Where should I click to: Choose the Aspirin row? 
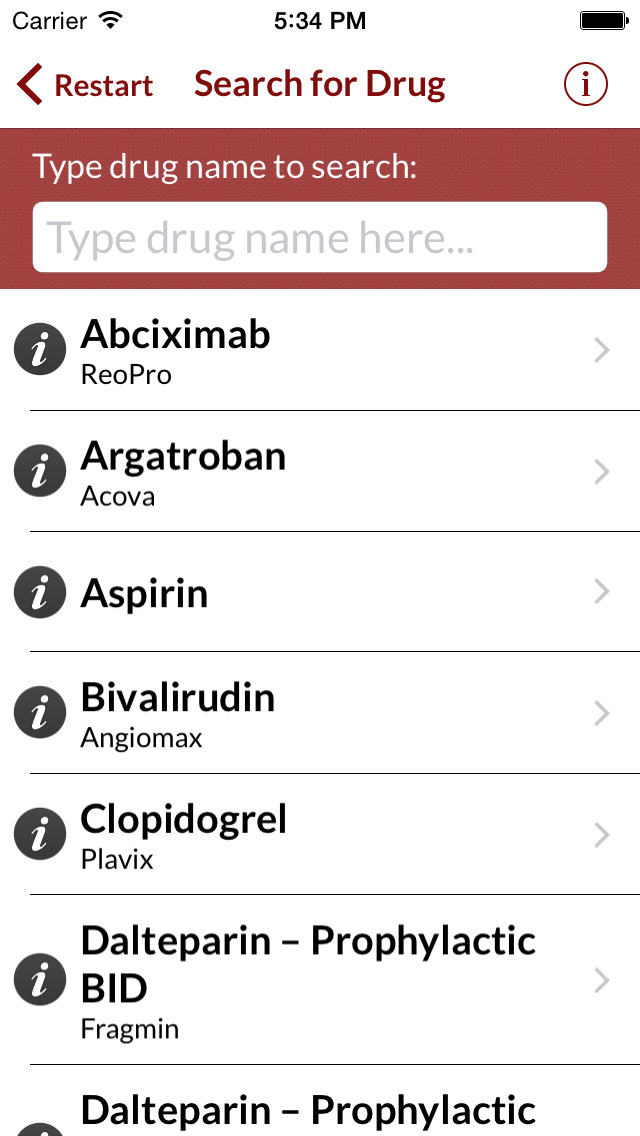[x=320, y=592]
